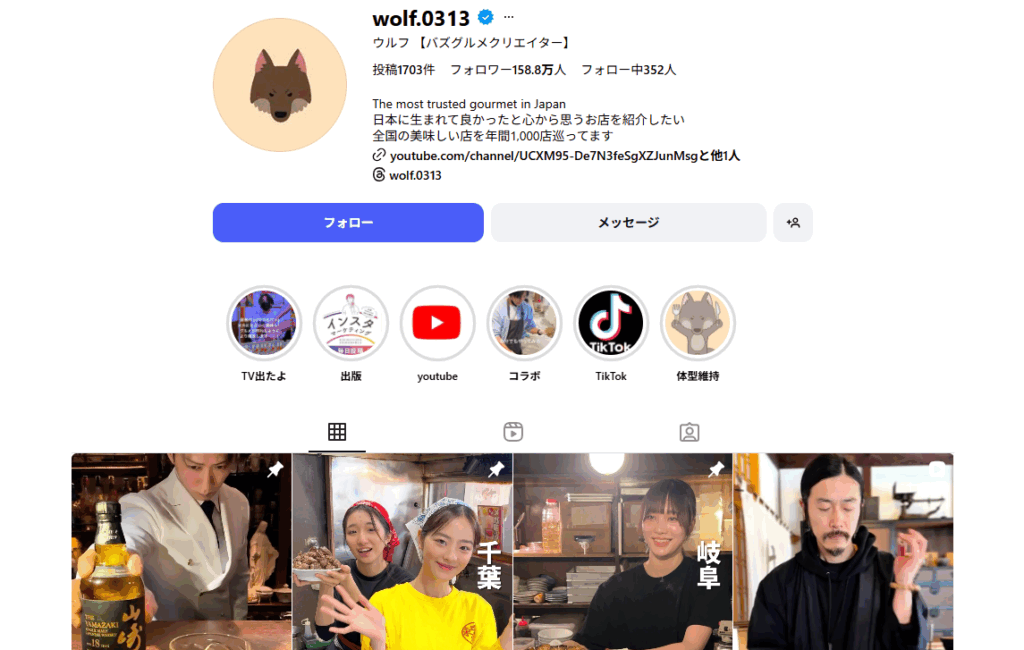Open the three-dot options next to wolf.0313
This screenshot has height=650, width=1024.
click(x=508, y=18)
